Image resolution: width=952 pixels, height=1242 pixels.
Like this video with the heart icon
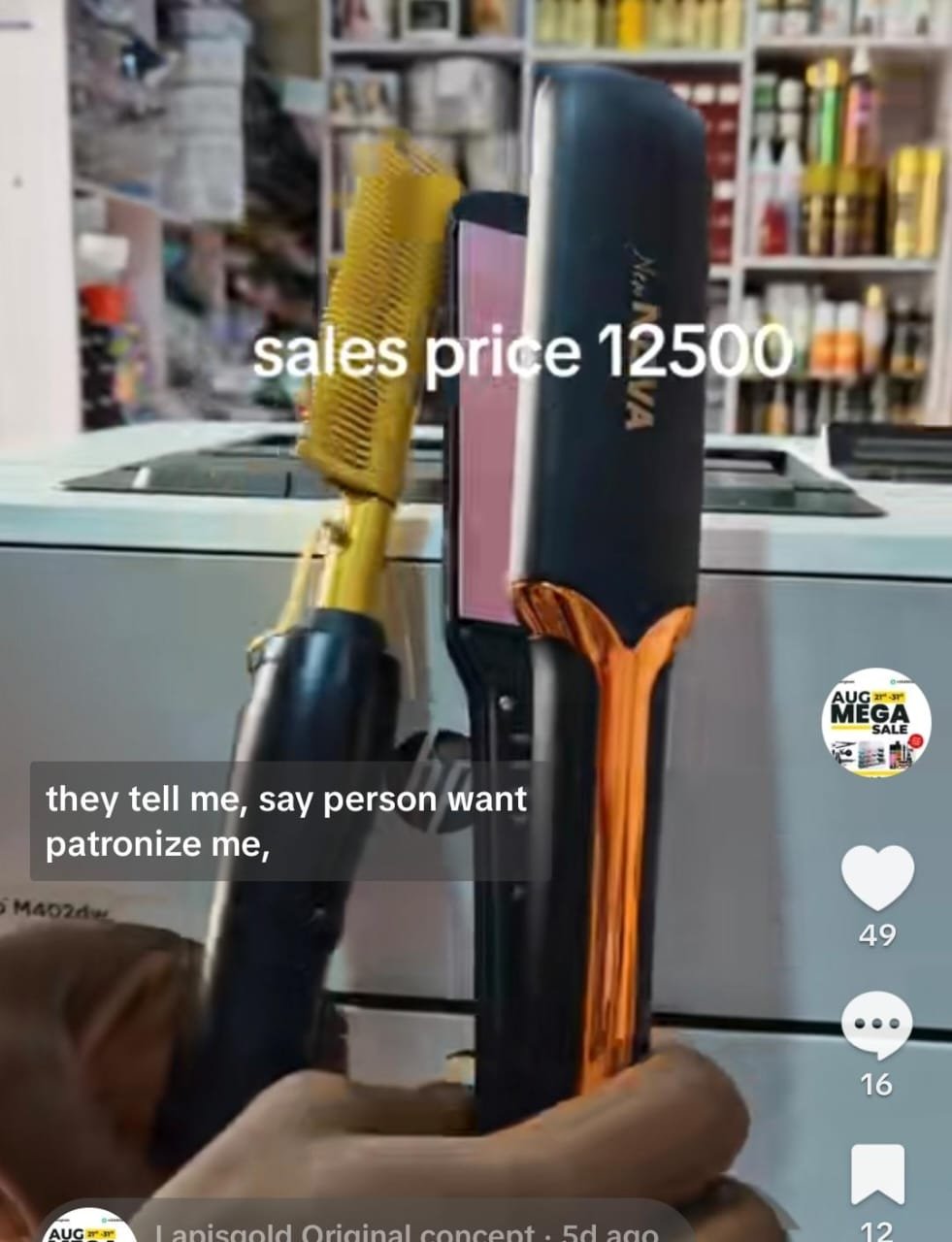click(x=876, y=878)
